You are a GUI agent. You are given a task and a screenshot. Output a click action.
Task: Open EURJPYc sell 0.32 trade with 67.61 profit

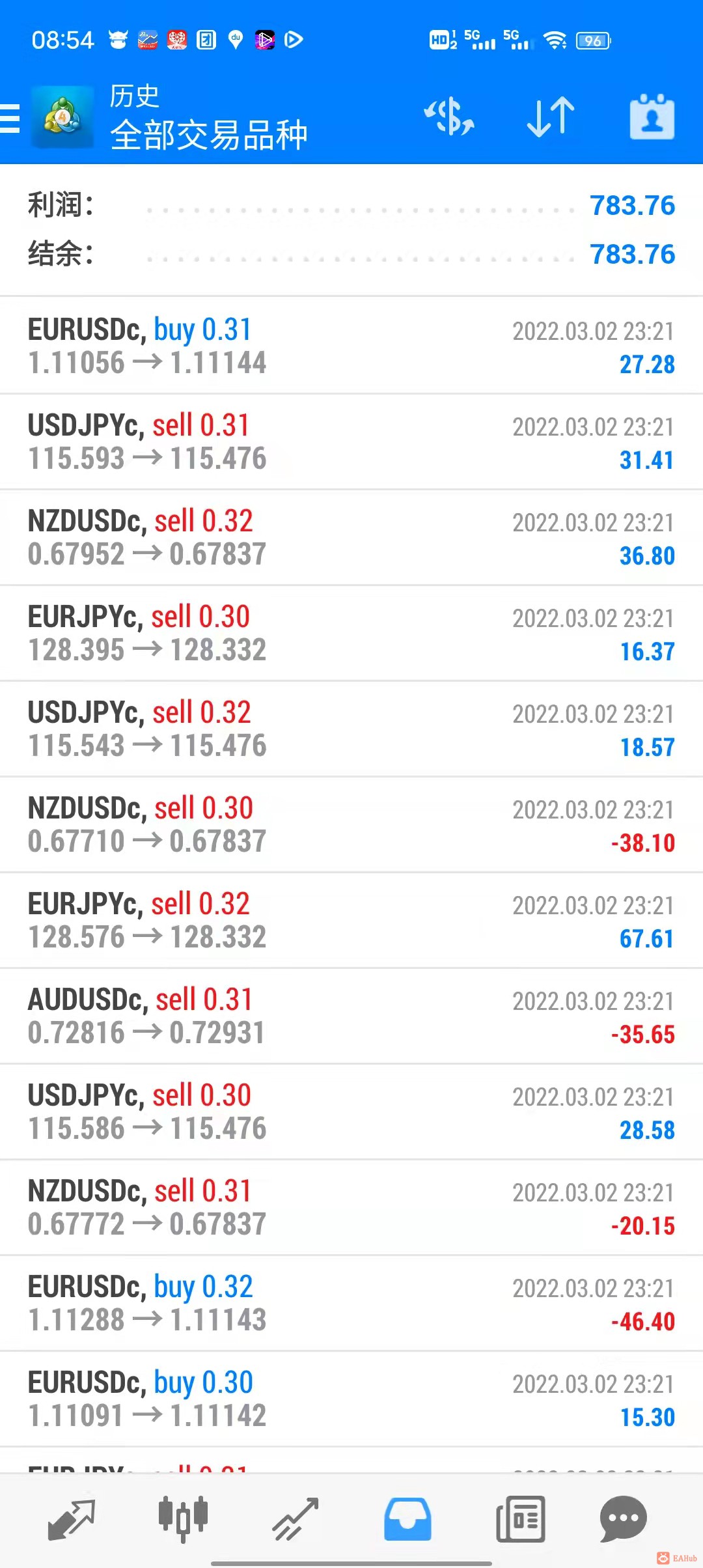(351, 920)
